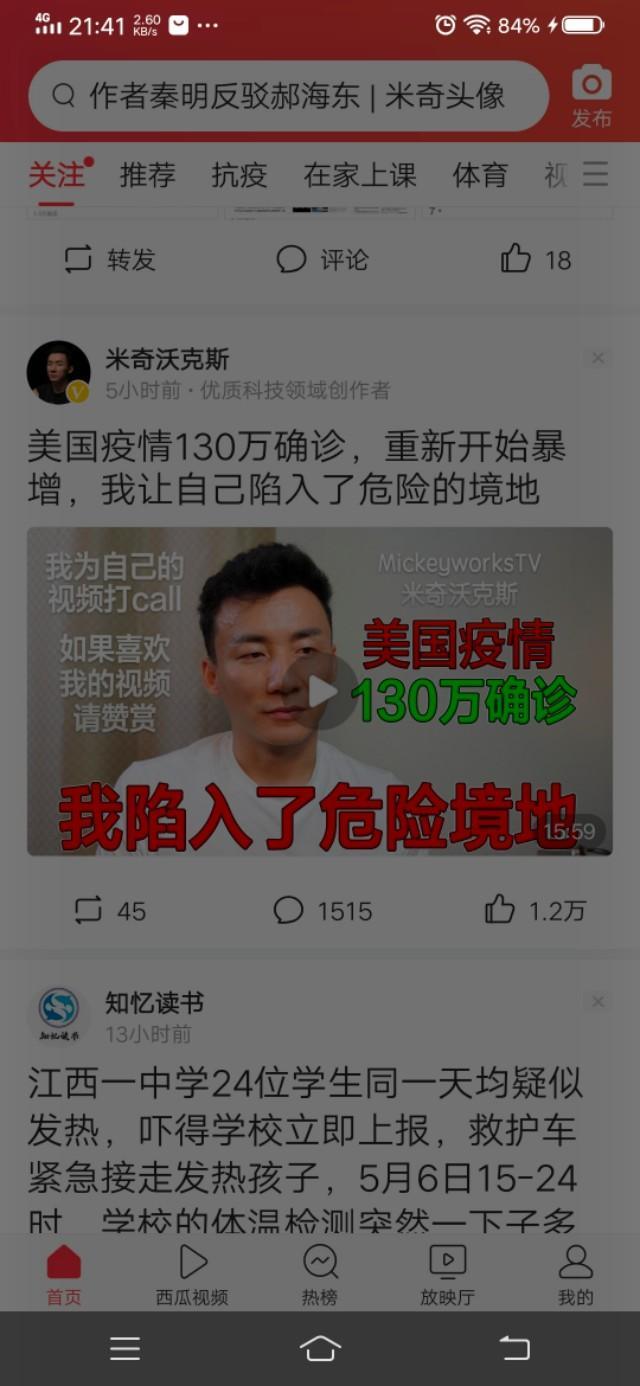The width and height of the screenshot is (640, 1386).
Task: Switch to the 推荐 tab
Action: [x=148, y=175]
